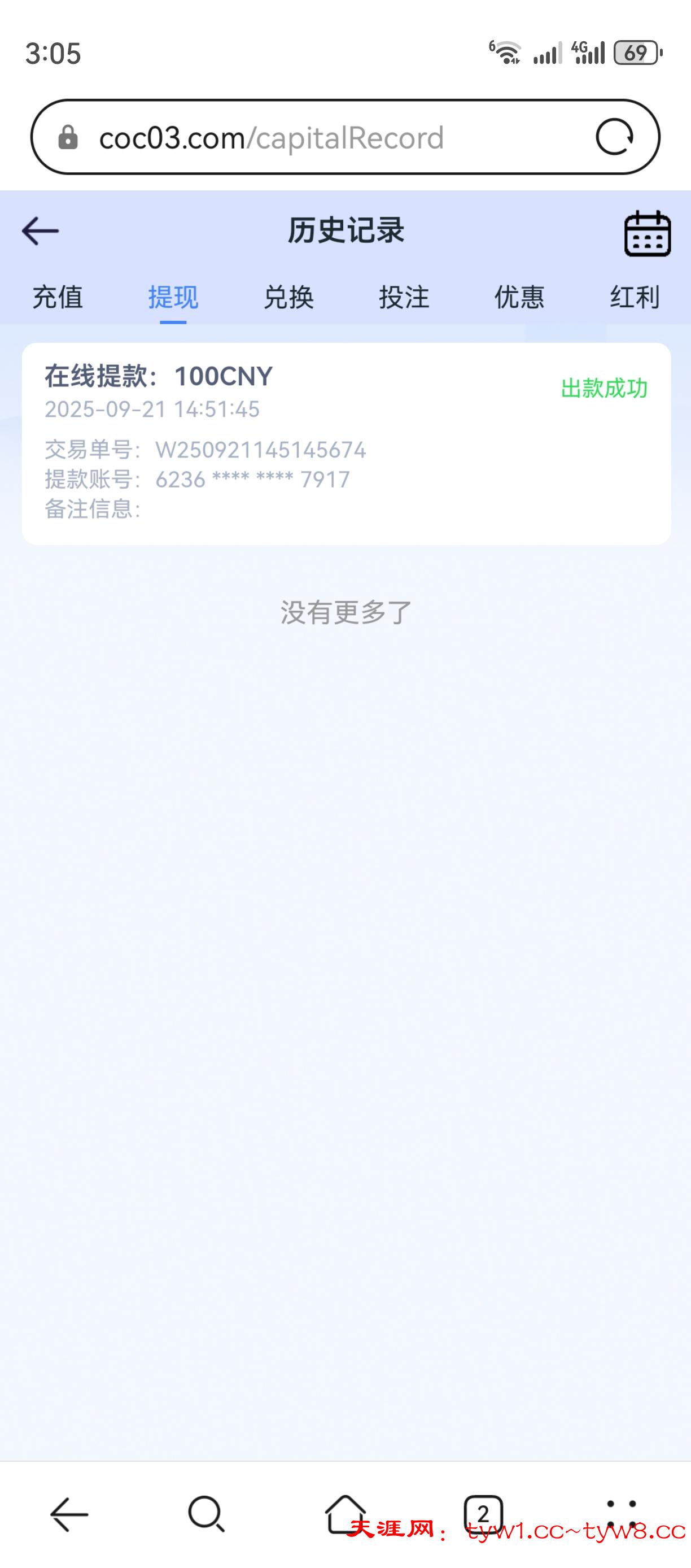Open the browser menu

pos(622,1513)
